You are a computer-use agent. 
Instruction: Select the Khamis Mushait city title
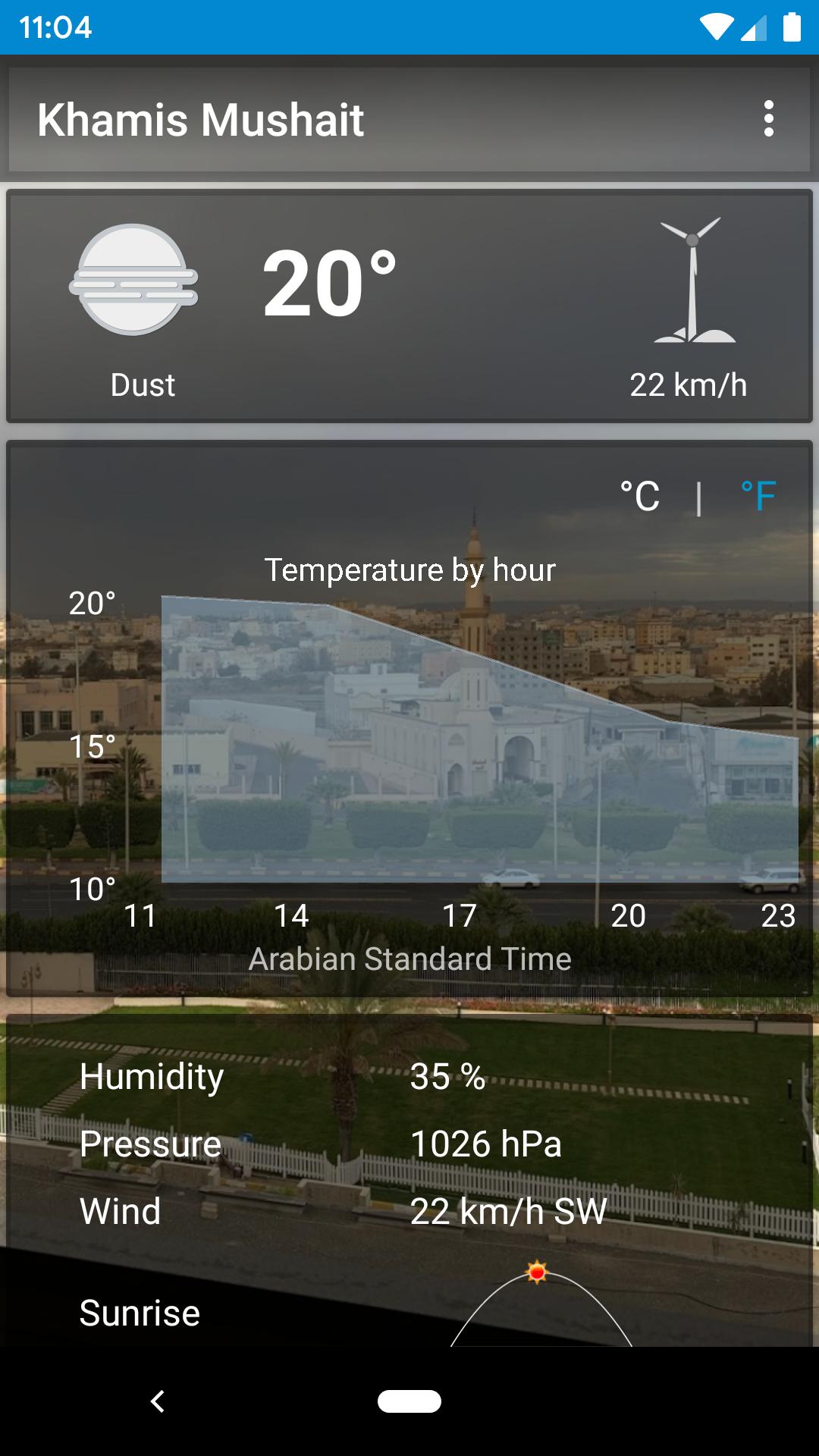pos(201,119)
